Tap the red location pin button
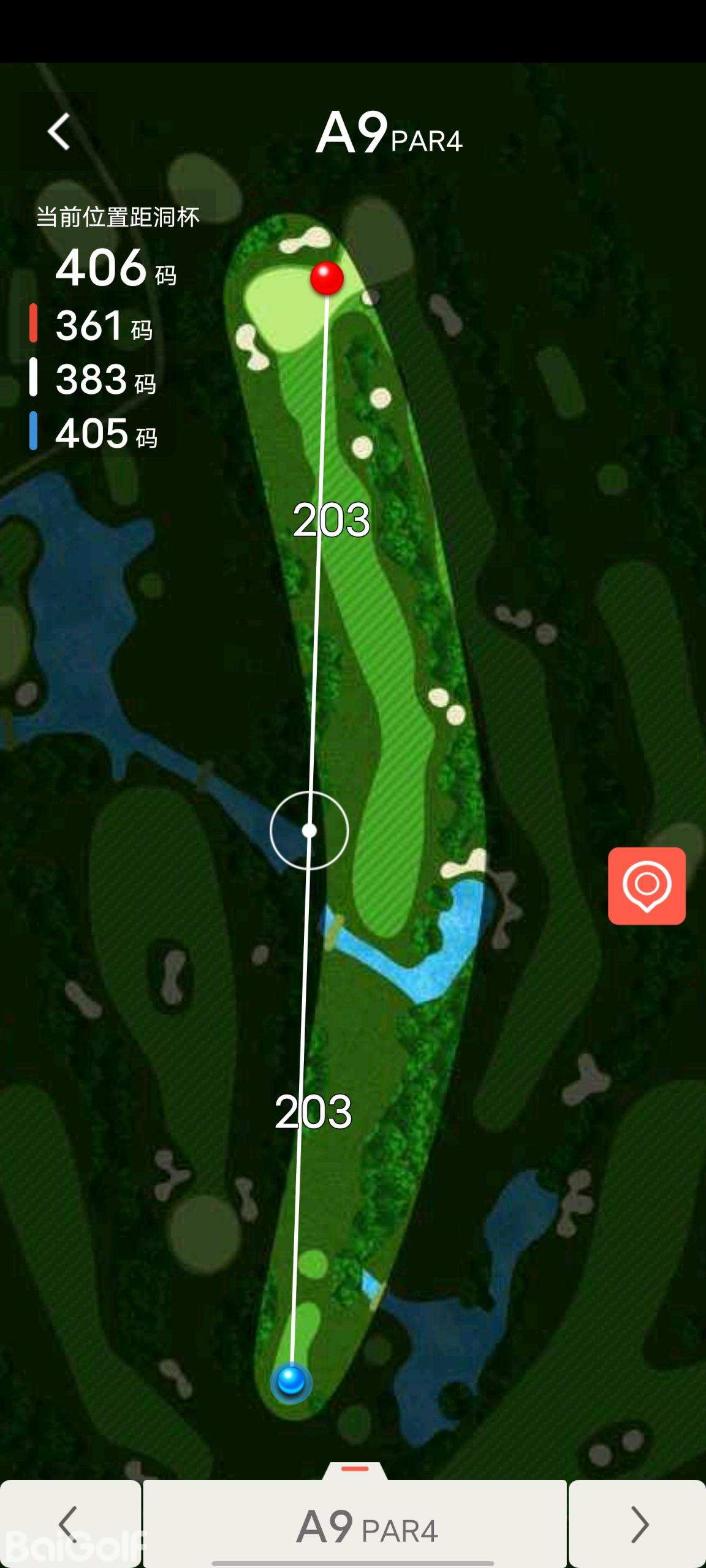This screenshot has width=706, height=1568. point(647,886)
